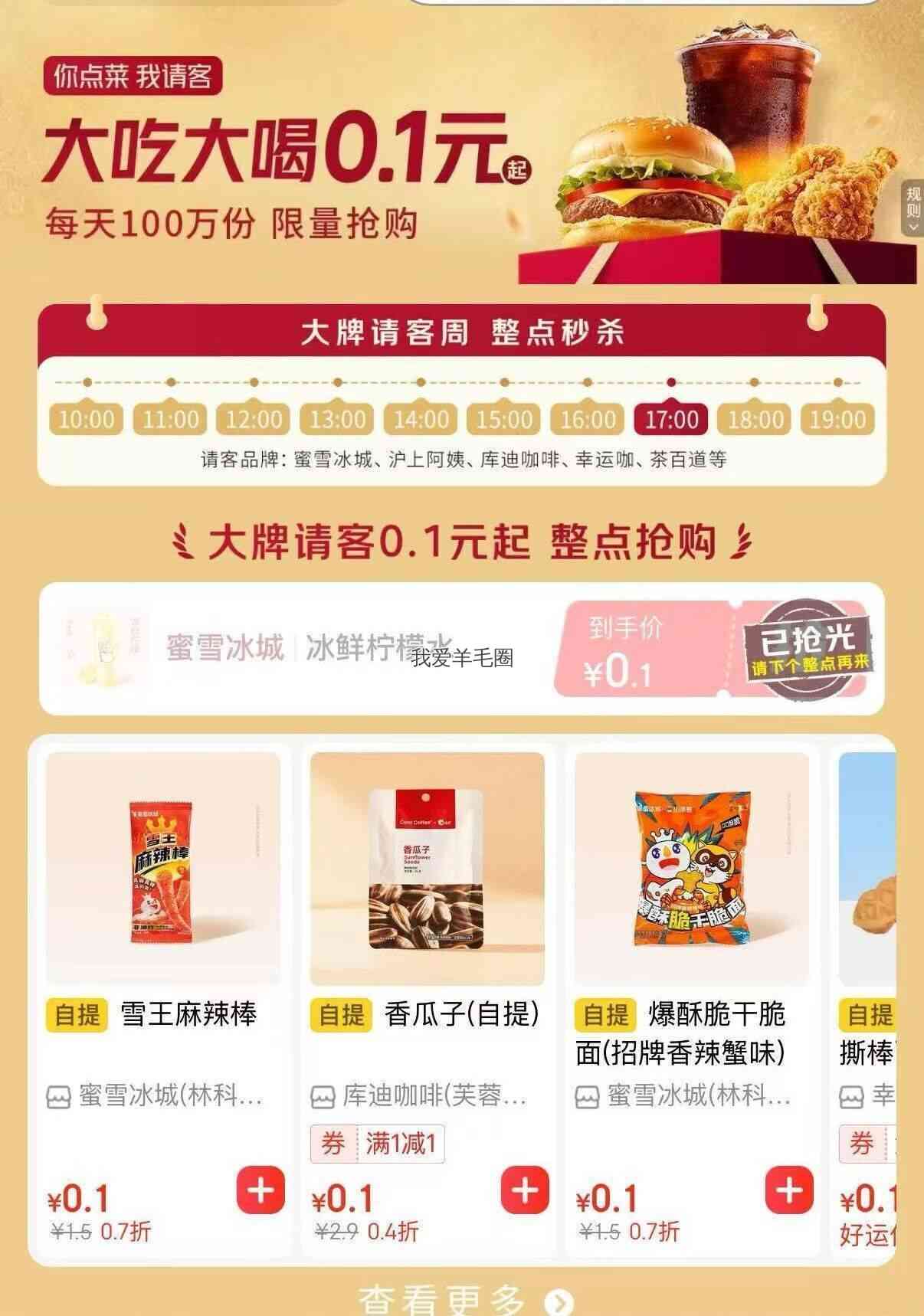The width and height of the screenshot is (924, 1316).
Task: Switch to the 12:00 flash sale slot
Action: pos(254,420)
